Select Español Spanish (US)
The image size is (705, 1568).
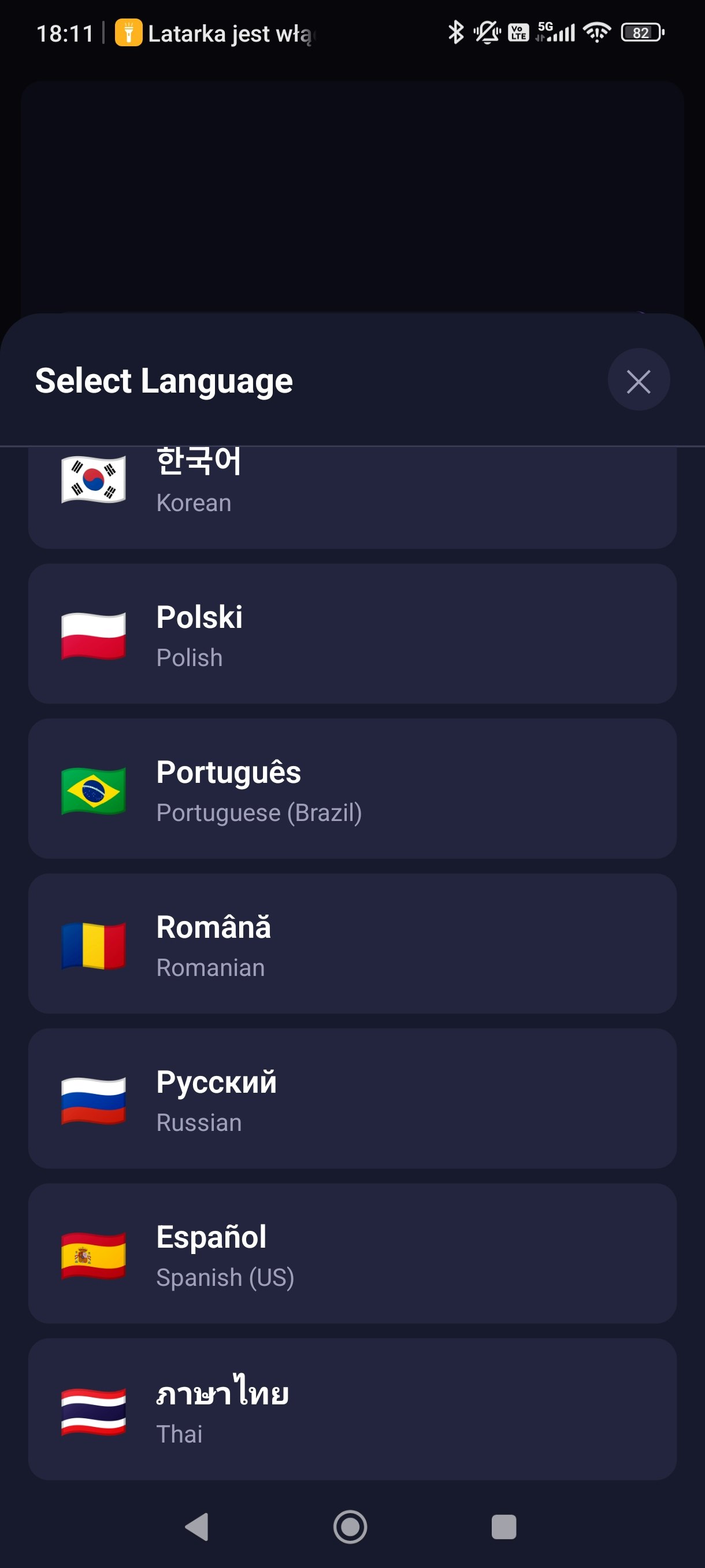click(x=352, y=1253)
